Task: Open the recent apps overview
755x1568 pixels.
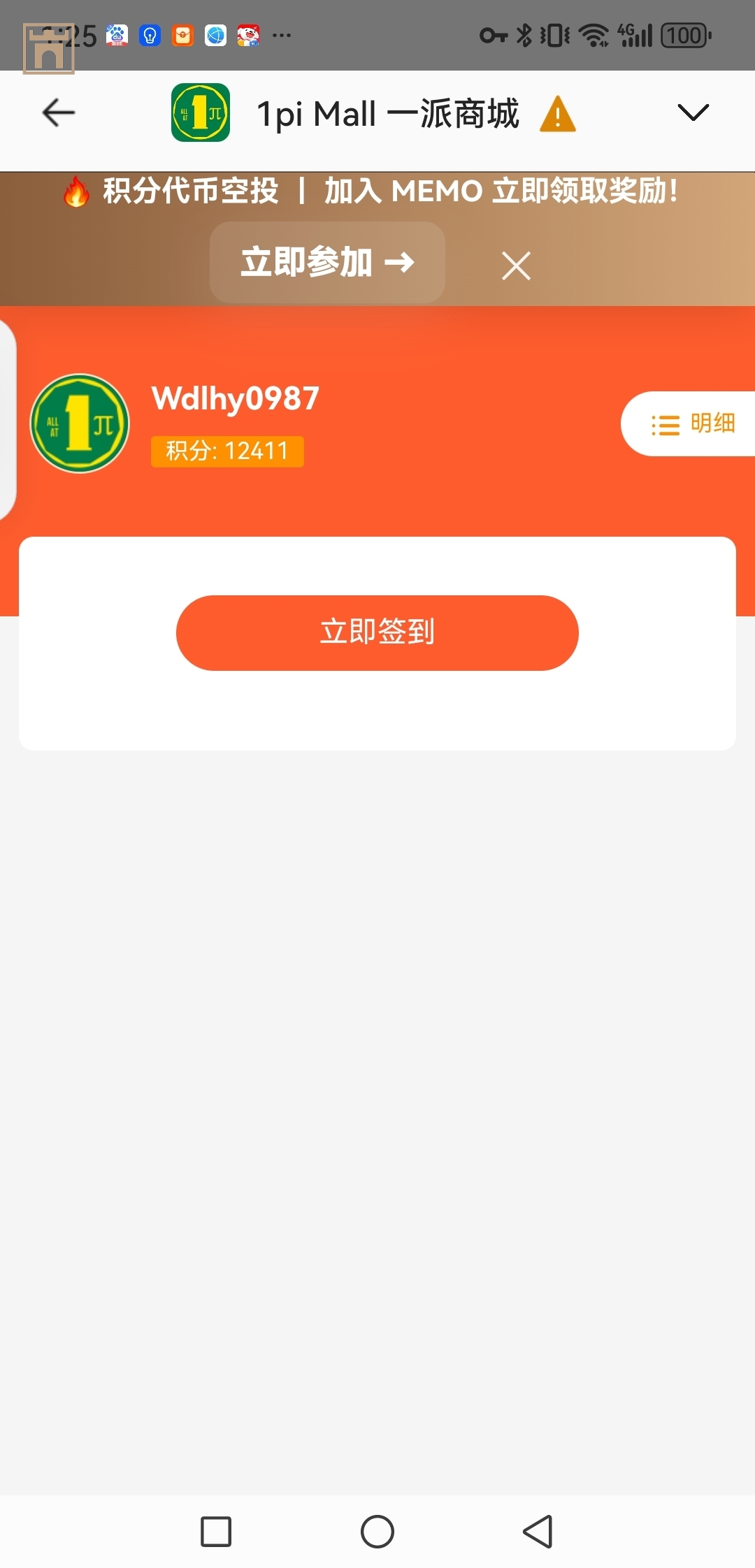Action: click(216, 1532)
